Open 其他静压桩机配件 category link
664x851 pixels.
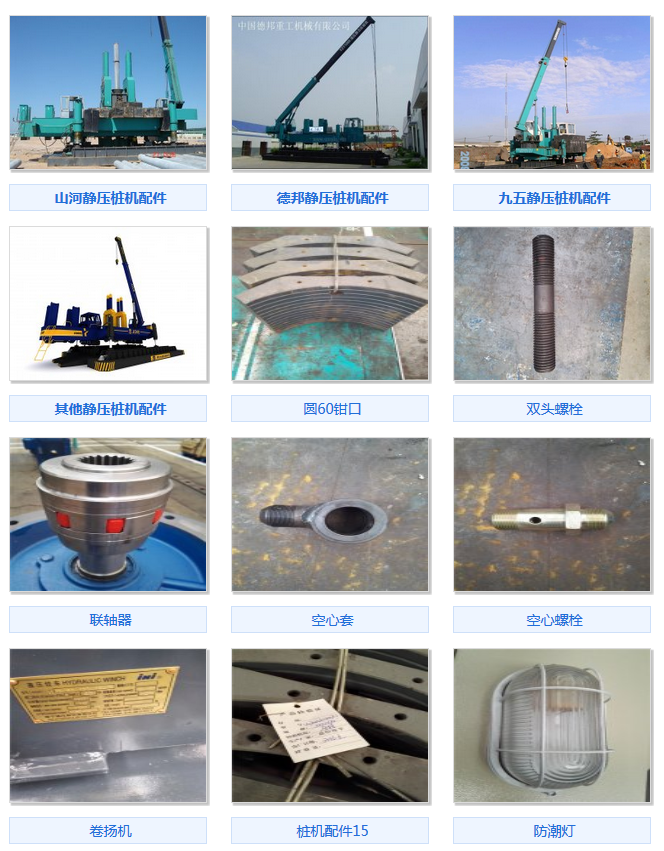[110, 409]
